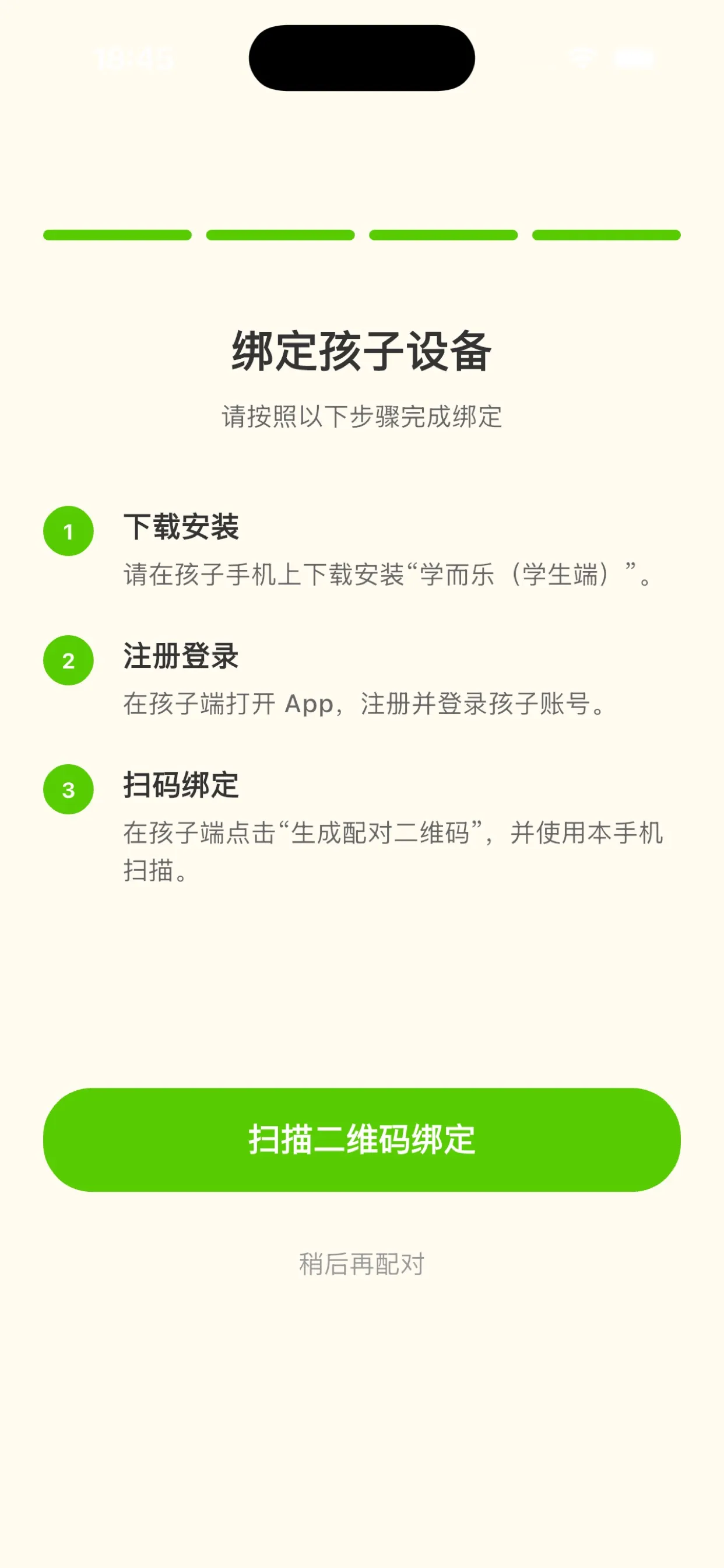
Task: Tap the clock in the status bar
Action: click(135, 59)
